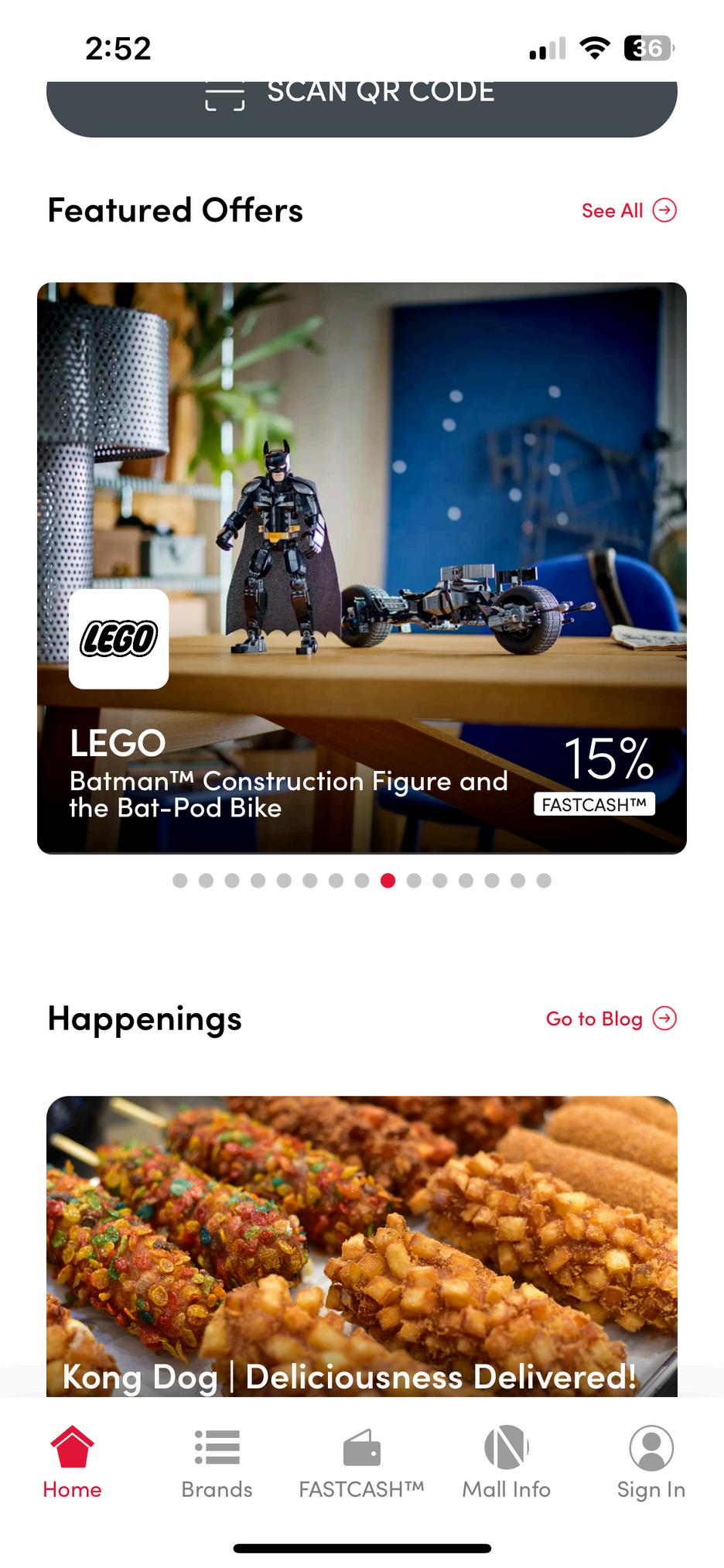Switch to the FASTCASH™ tab
The width and height of the screenshot is (724, 1568).
[x=361, y=1463]
